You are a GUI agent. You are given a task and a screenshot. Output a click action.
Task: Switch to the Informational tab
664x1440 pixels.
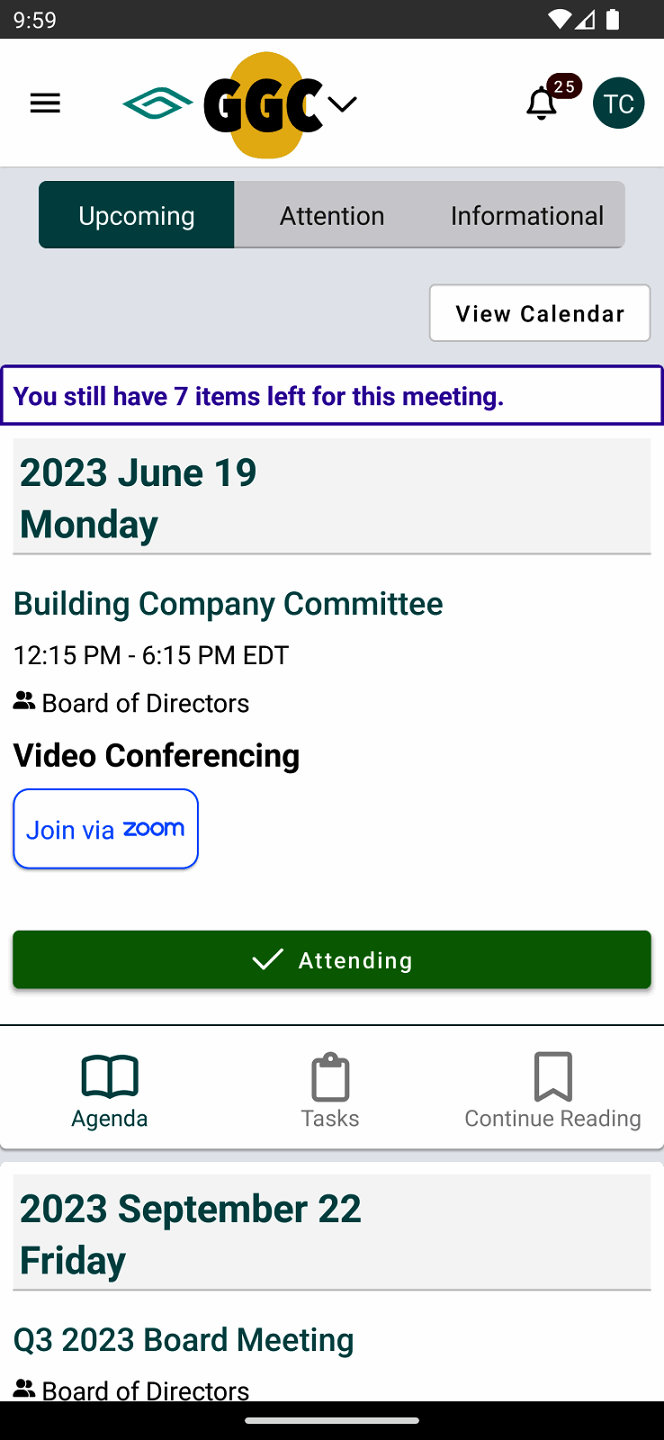526,215
